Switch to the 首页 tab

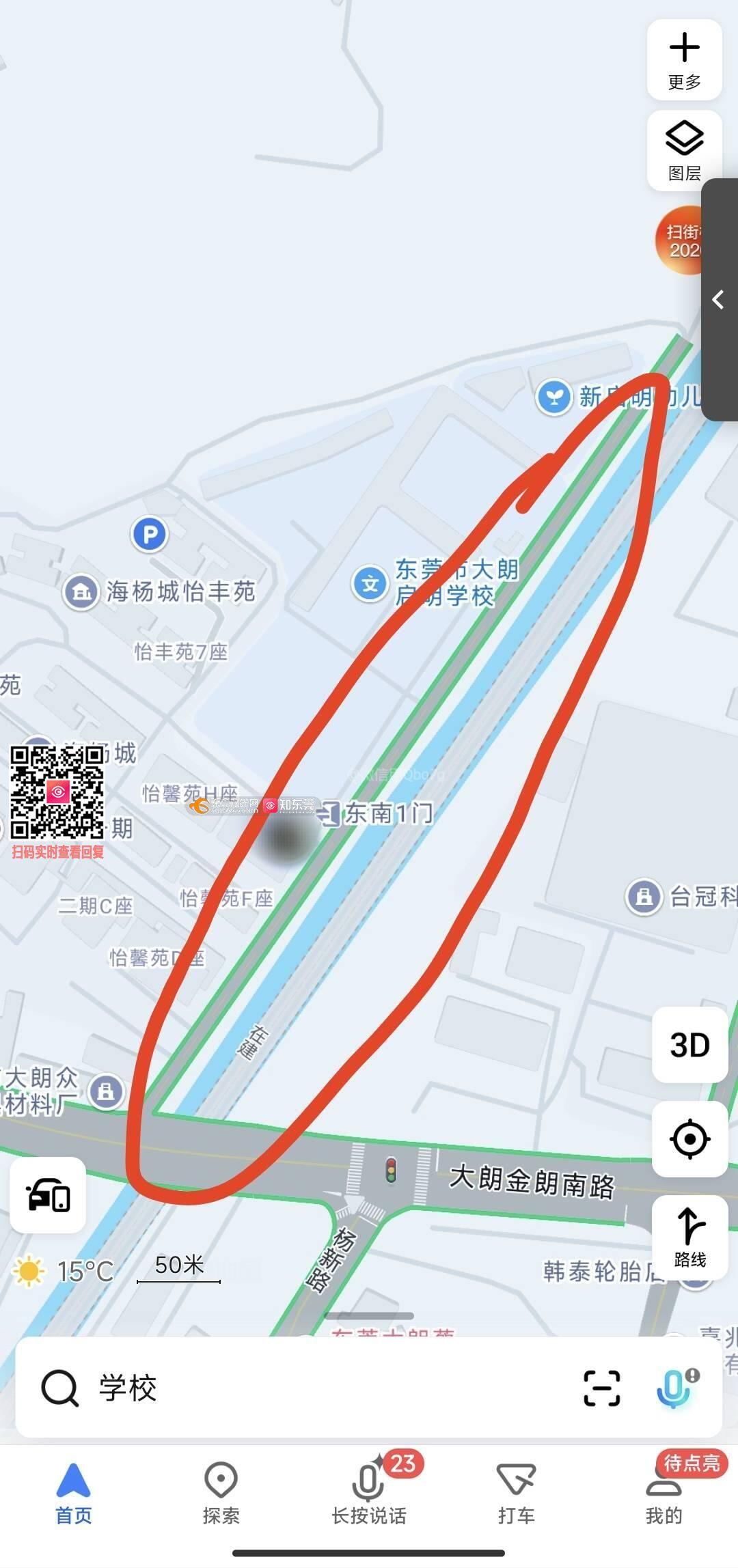(x=74, y=1494)
